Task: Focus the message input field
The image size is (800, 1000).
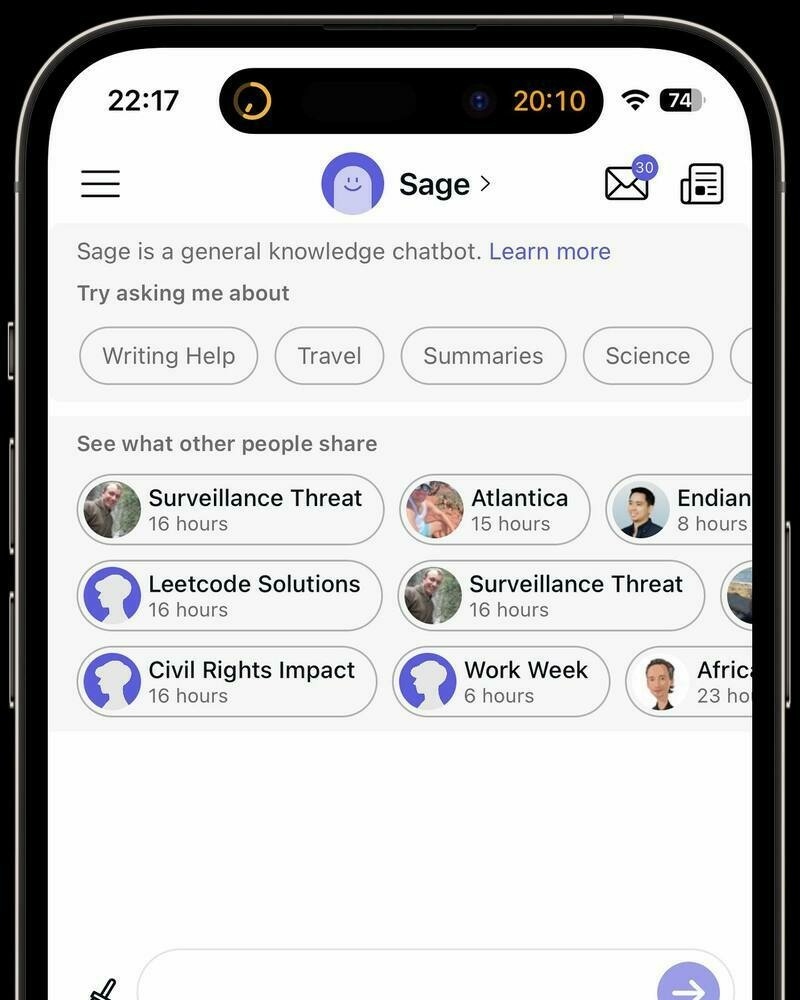Action: point(400,985)
